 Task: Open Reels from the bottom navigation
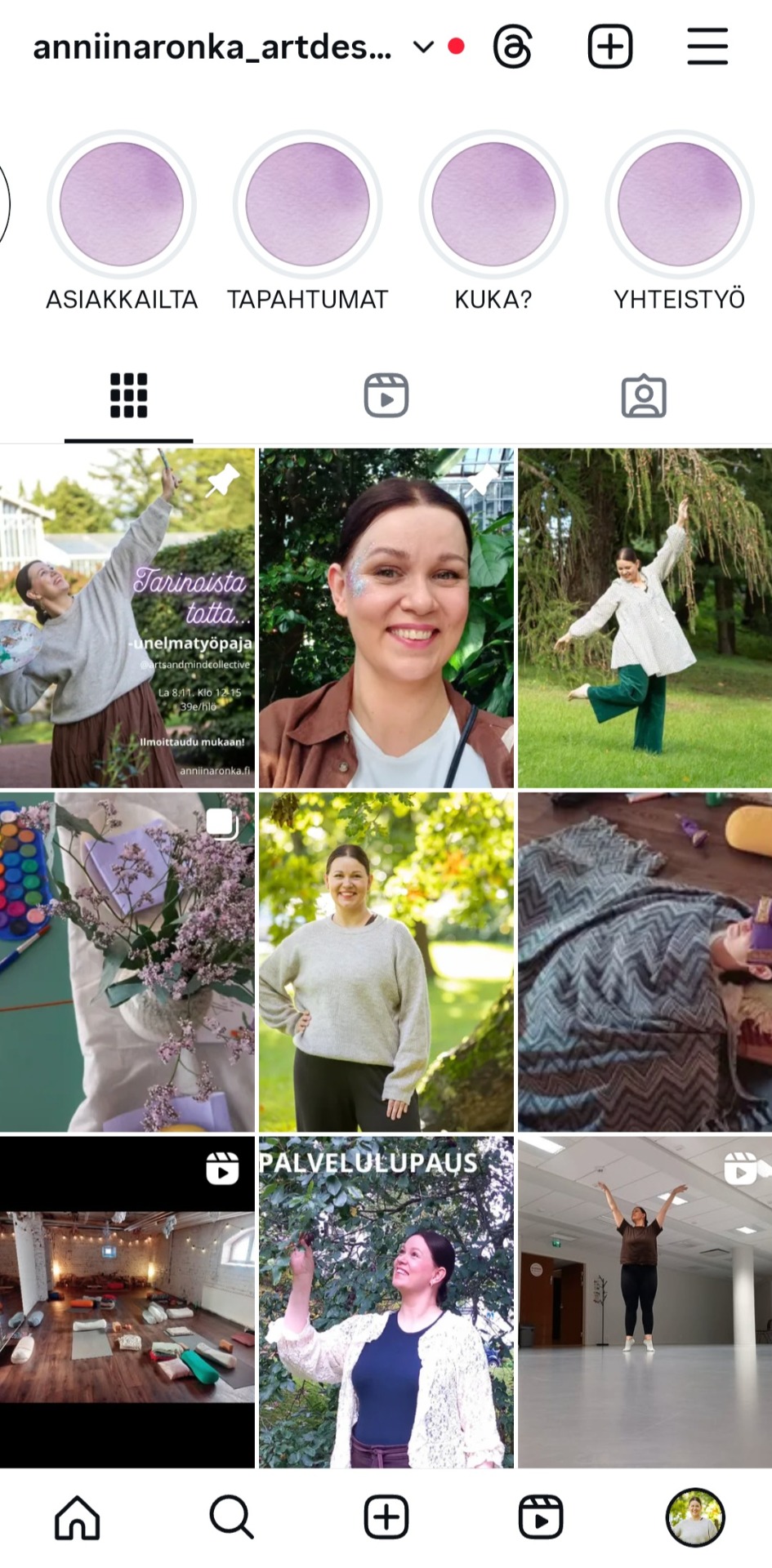tap(541, 1517)
